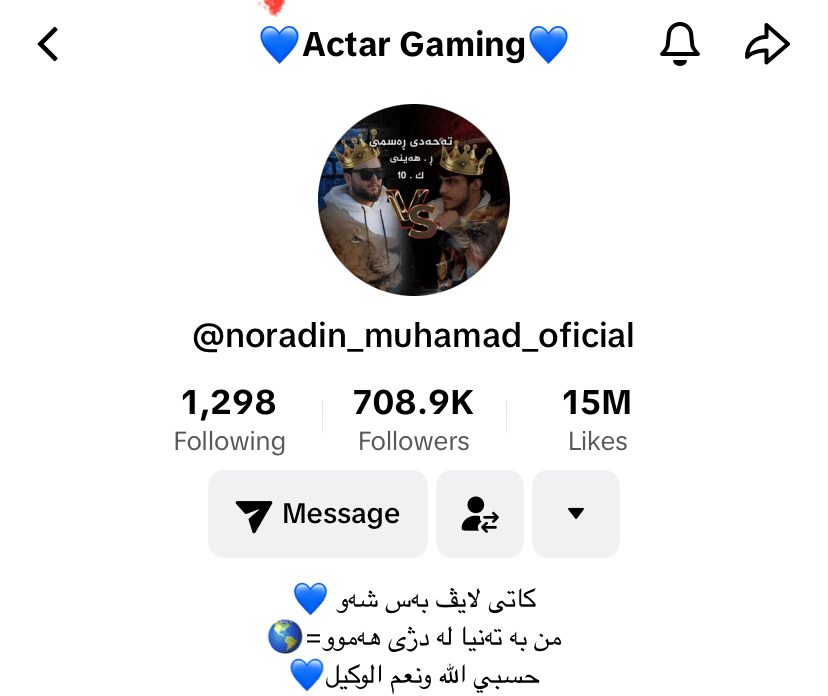Share this profile via arrow icon
The width and height of the screenshot is (828, 696).
[x=767, y=45]
